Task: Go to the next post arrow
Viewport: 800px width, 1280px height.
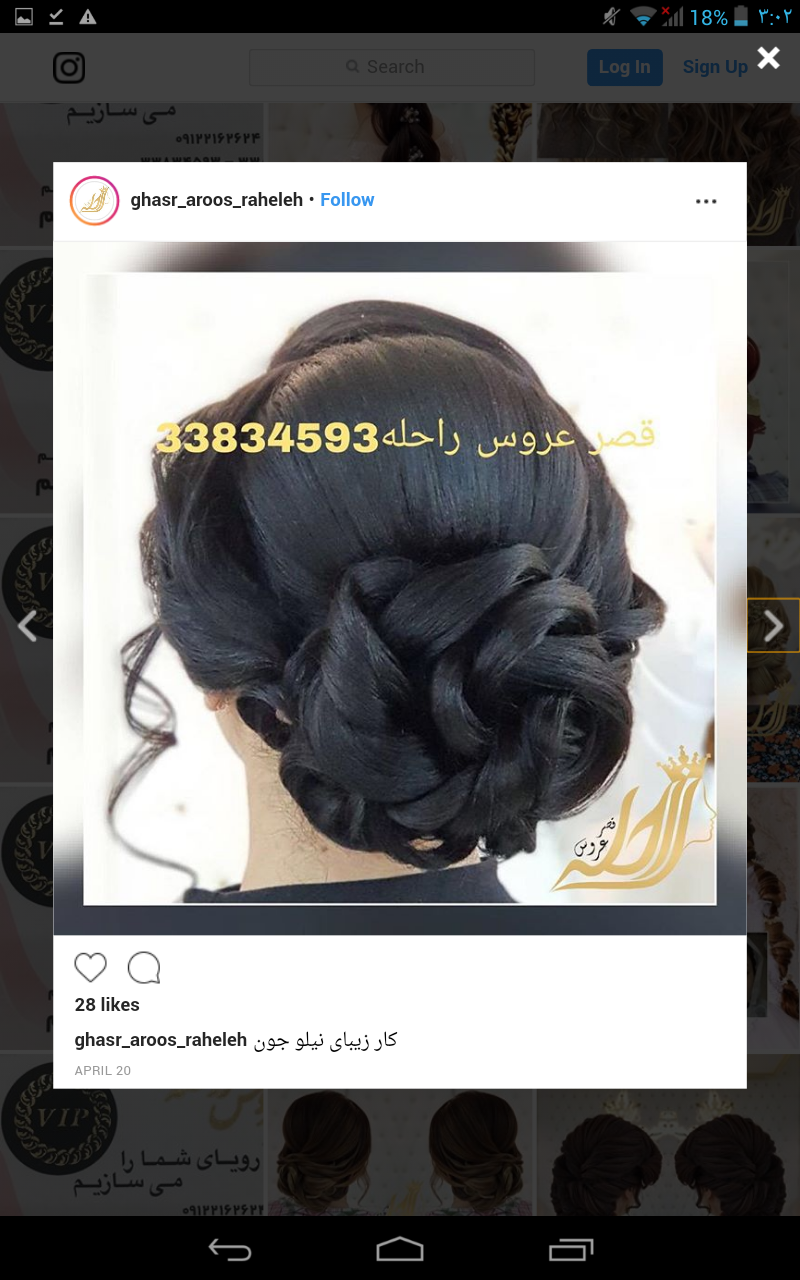Action: (773, 626)
